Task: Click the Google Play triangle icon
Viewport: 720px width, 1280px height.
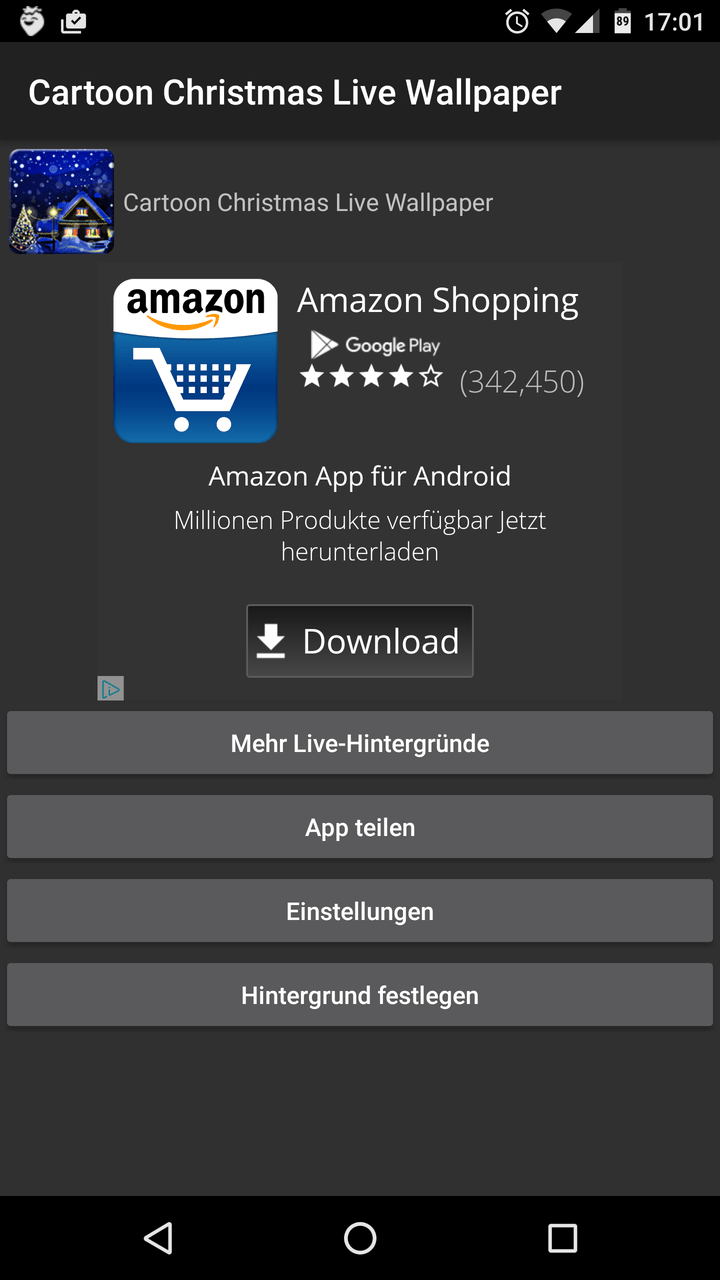Action: pos(322,345)
